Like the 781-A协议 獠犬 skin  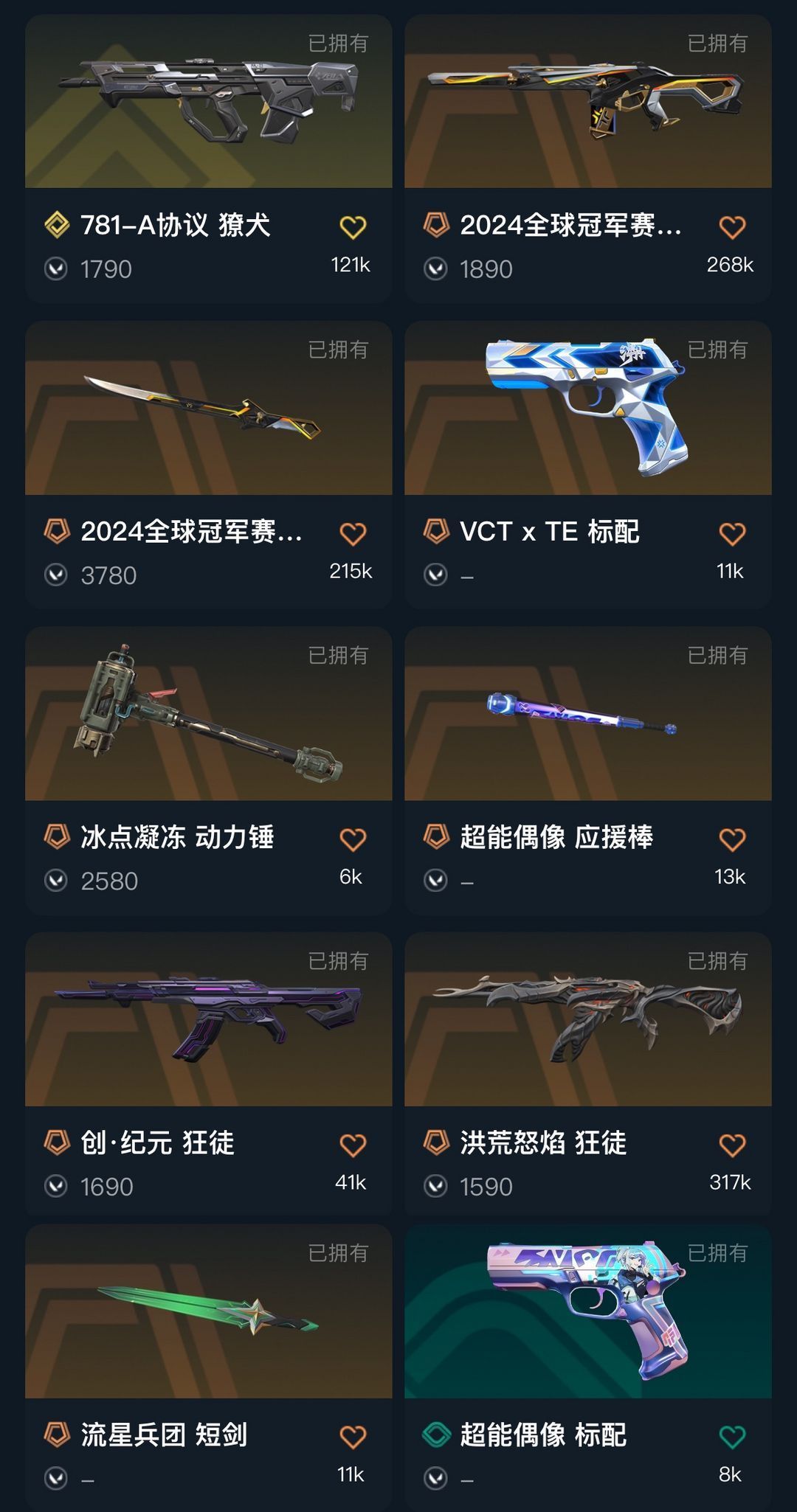353,227
